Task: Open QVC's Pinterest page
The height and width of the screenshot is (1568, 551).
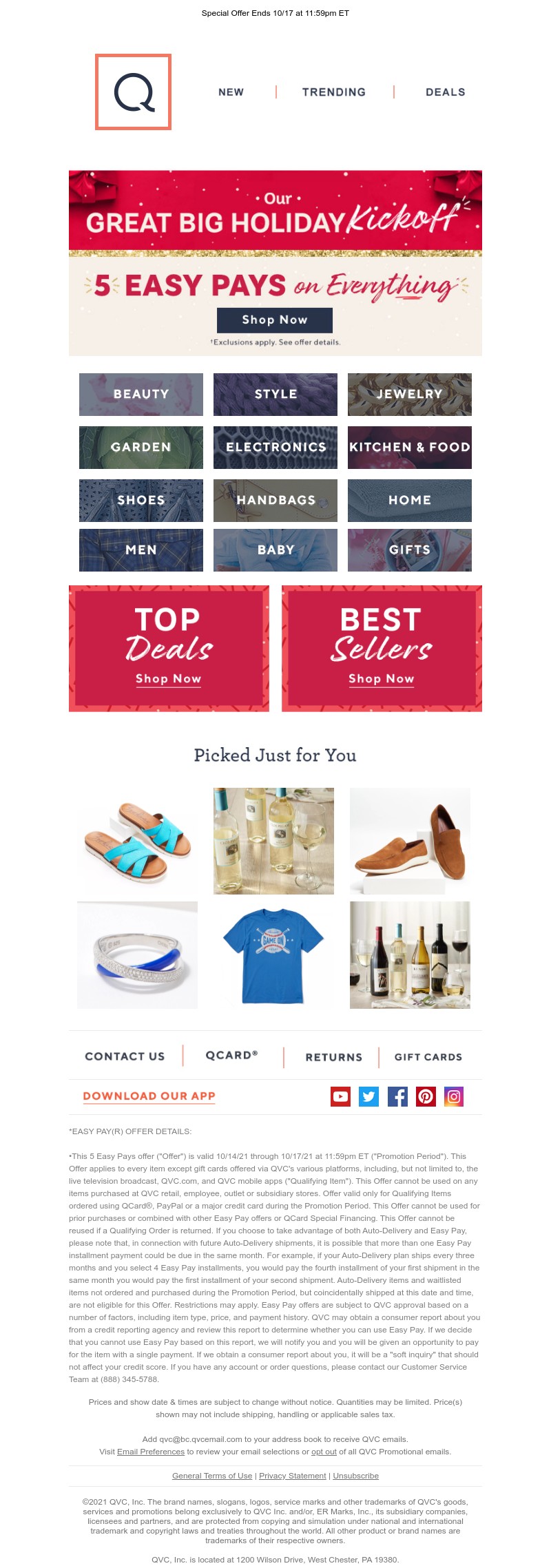Action: (x=426, y=1096)
